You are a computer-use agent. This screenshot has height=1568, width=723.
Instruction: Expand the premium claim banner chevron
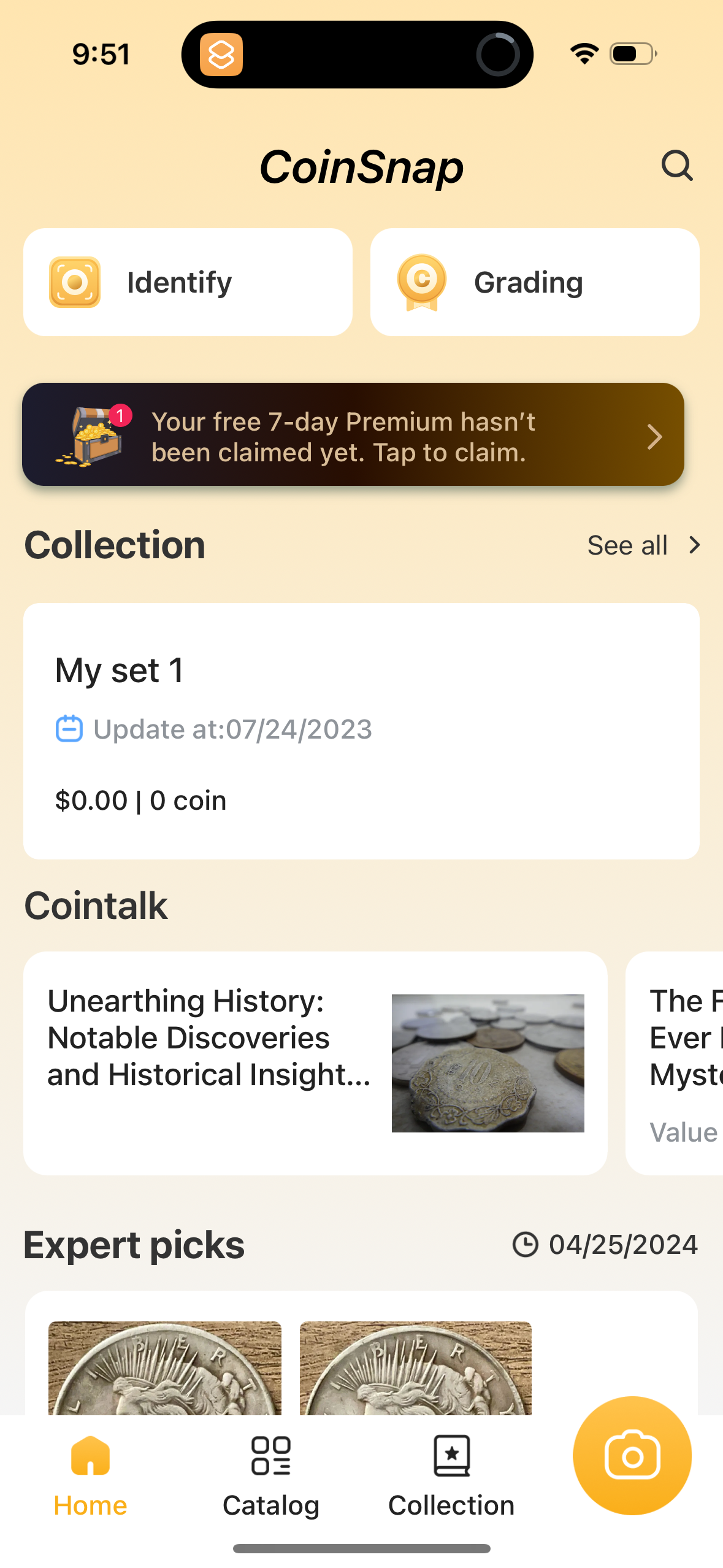coord(654,436)
